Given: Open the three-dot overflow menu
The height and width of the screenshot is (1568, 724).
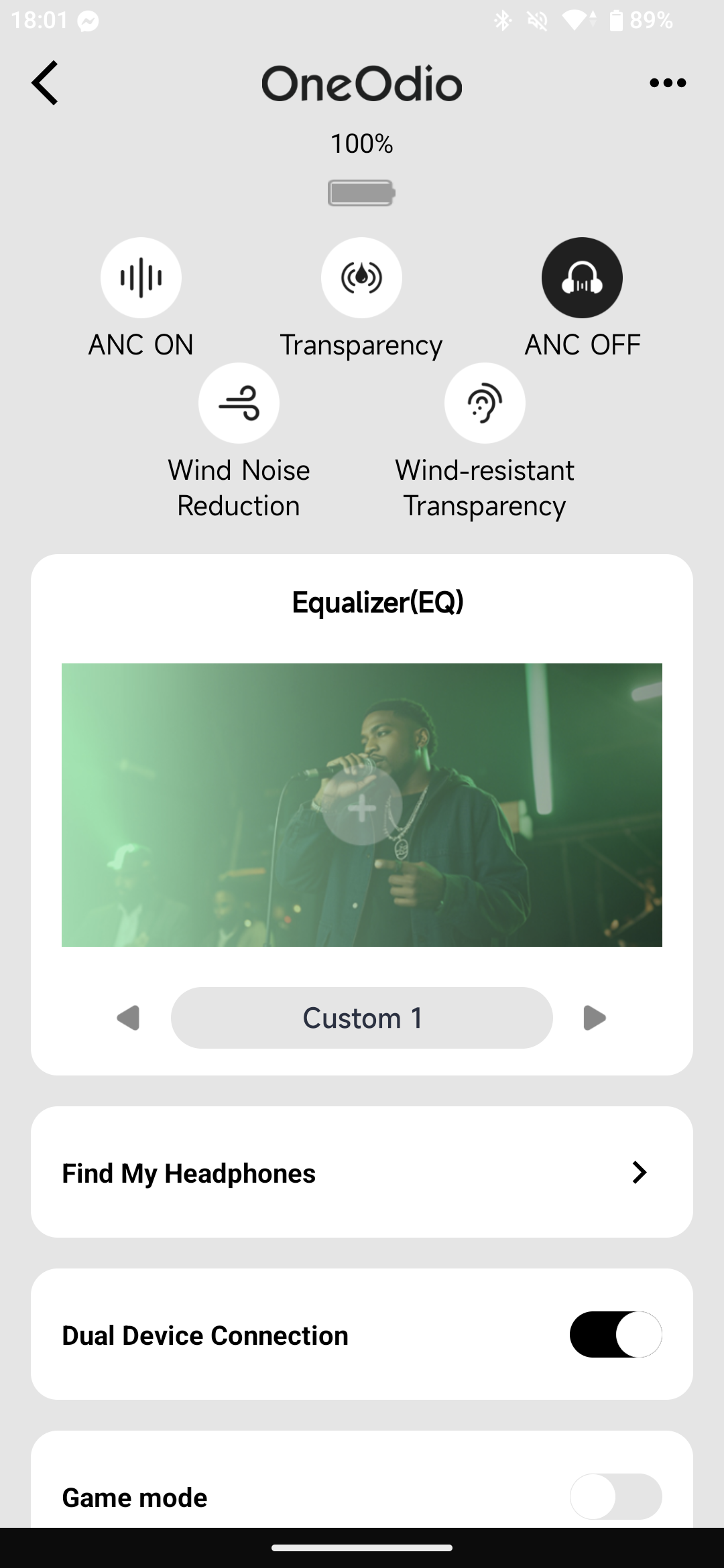Looking at the screenshot, I should pyautogui.click(x=668, y=83).
